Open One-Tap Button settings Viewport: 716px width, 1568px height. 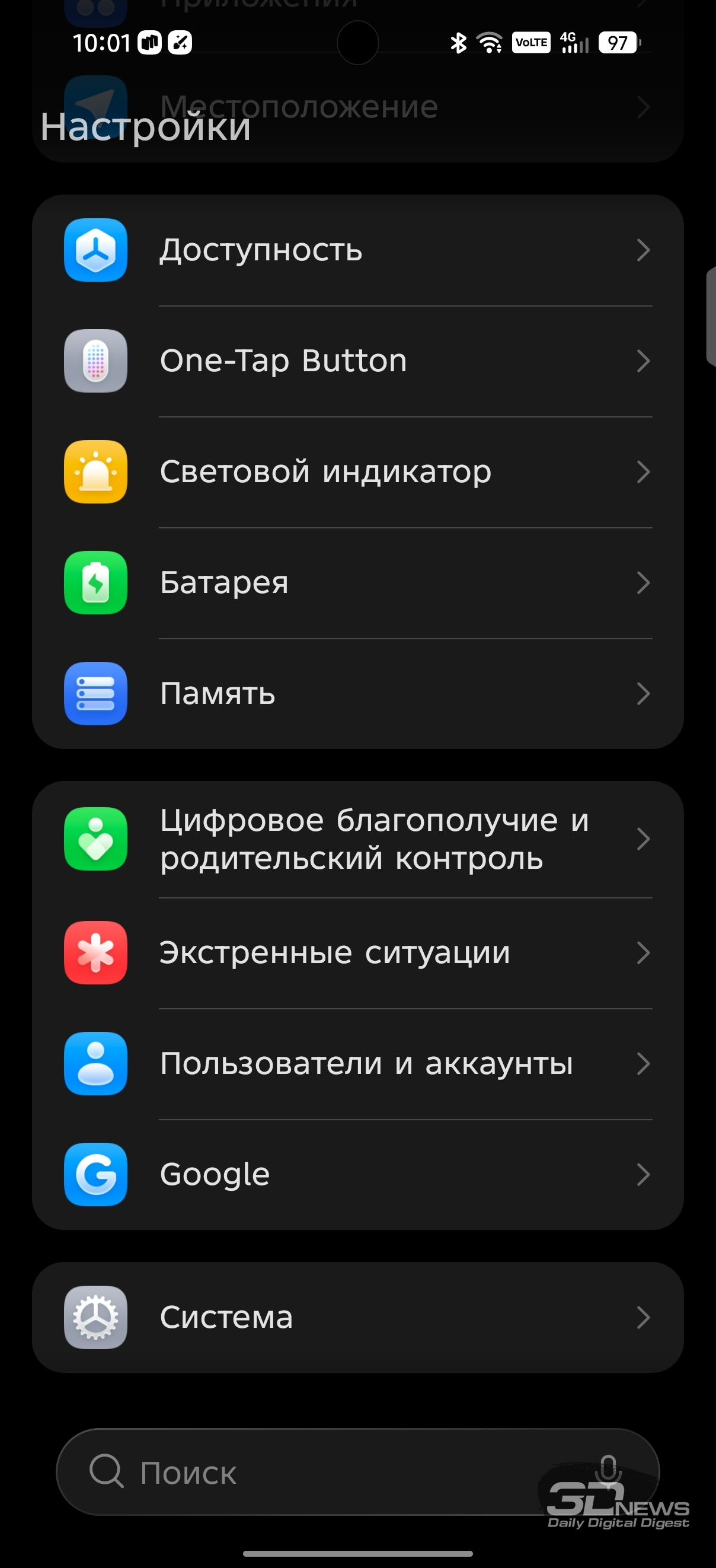[x=357, y=361]
